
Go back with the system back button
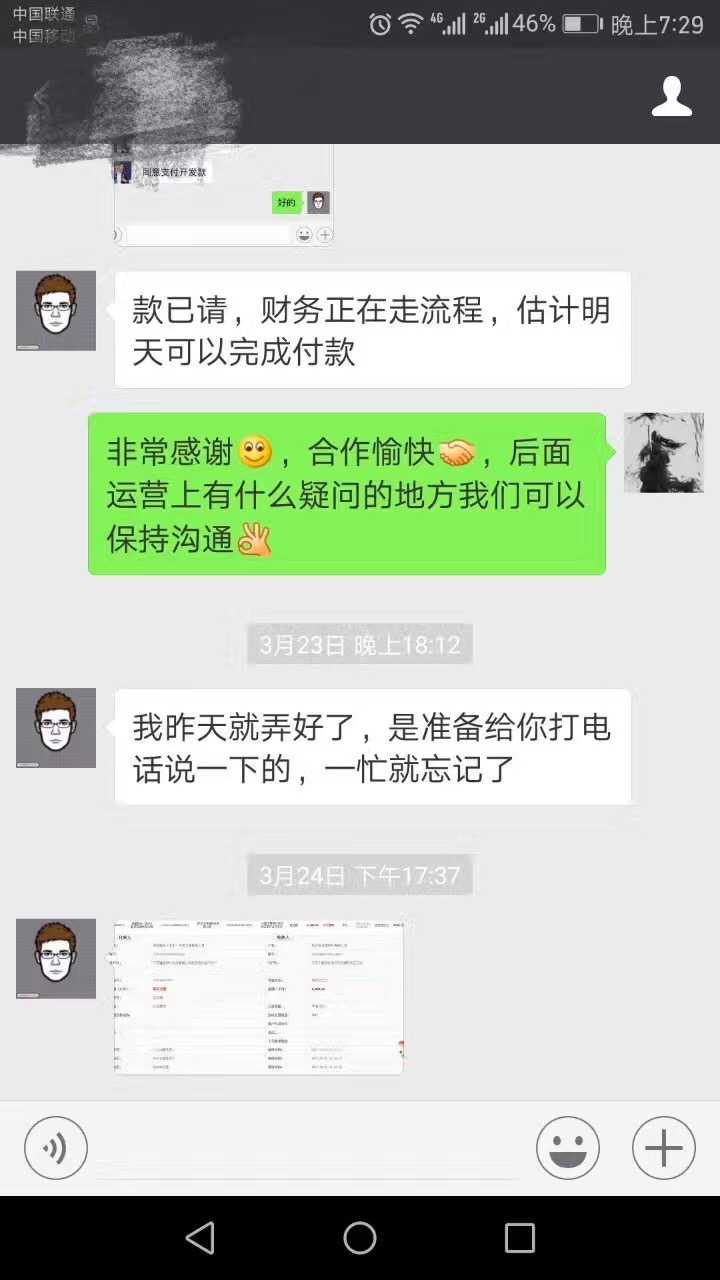click(200, 1238)
